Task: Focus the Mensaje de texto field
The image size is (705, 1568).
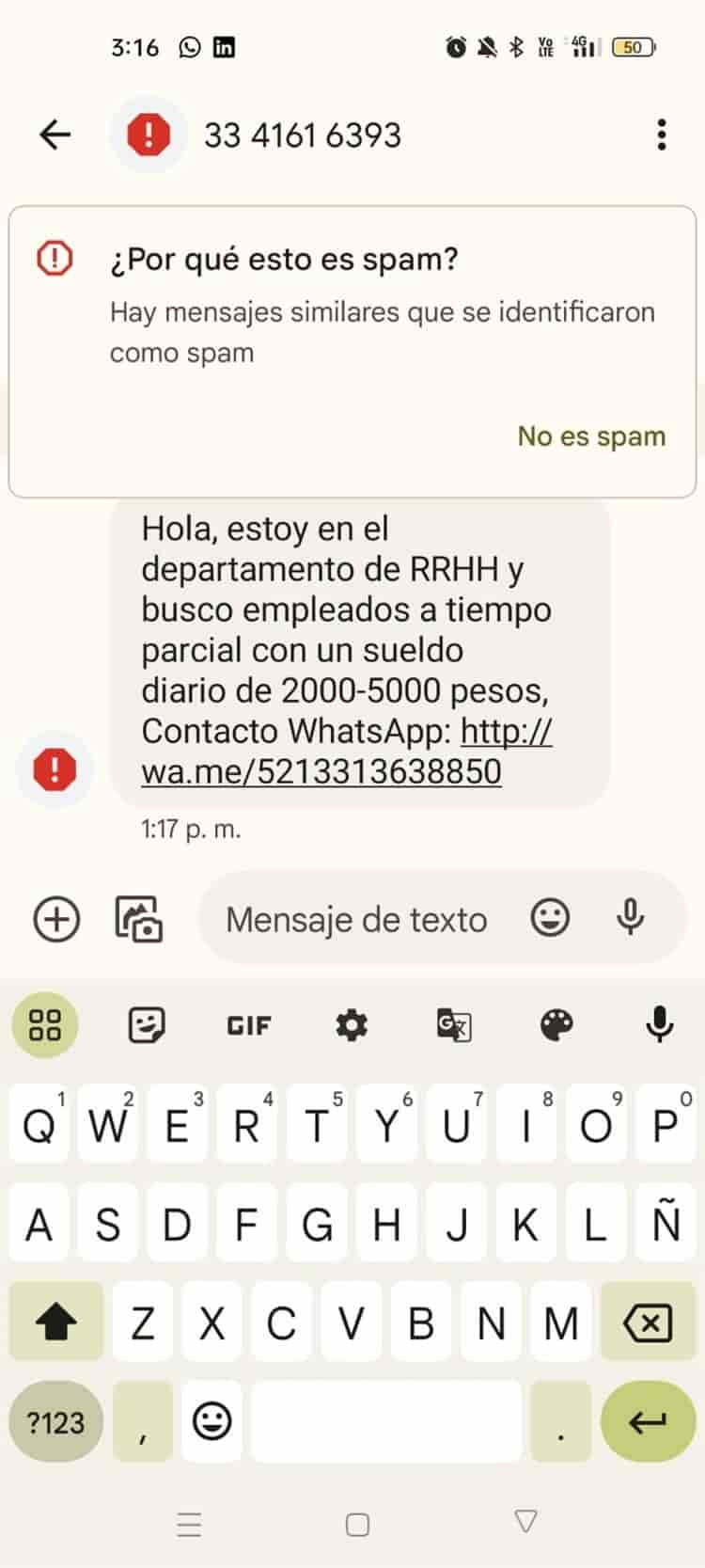Action: pyautogui.click(x=357, y=919)
